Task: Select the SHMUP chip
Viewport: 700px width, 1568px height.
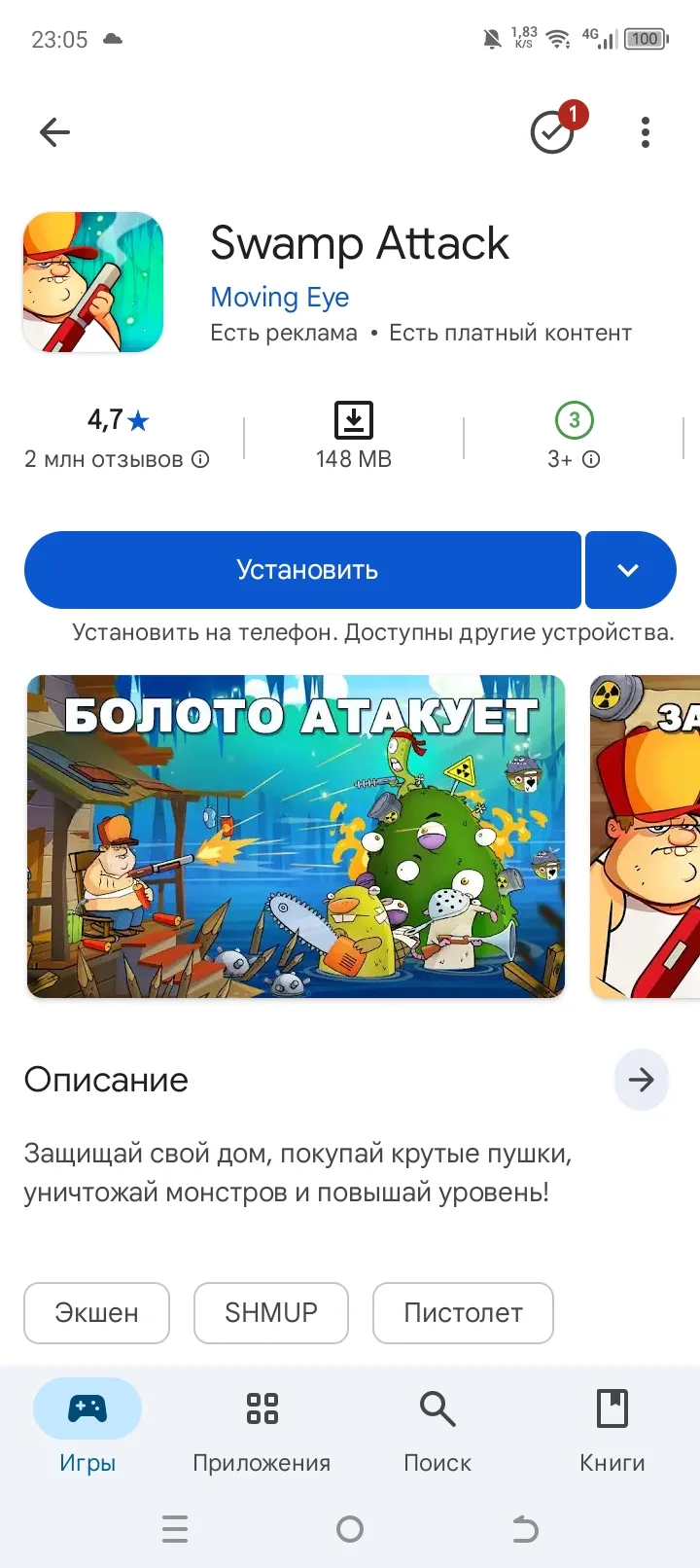Action: 271,1313
